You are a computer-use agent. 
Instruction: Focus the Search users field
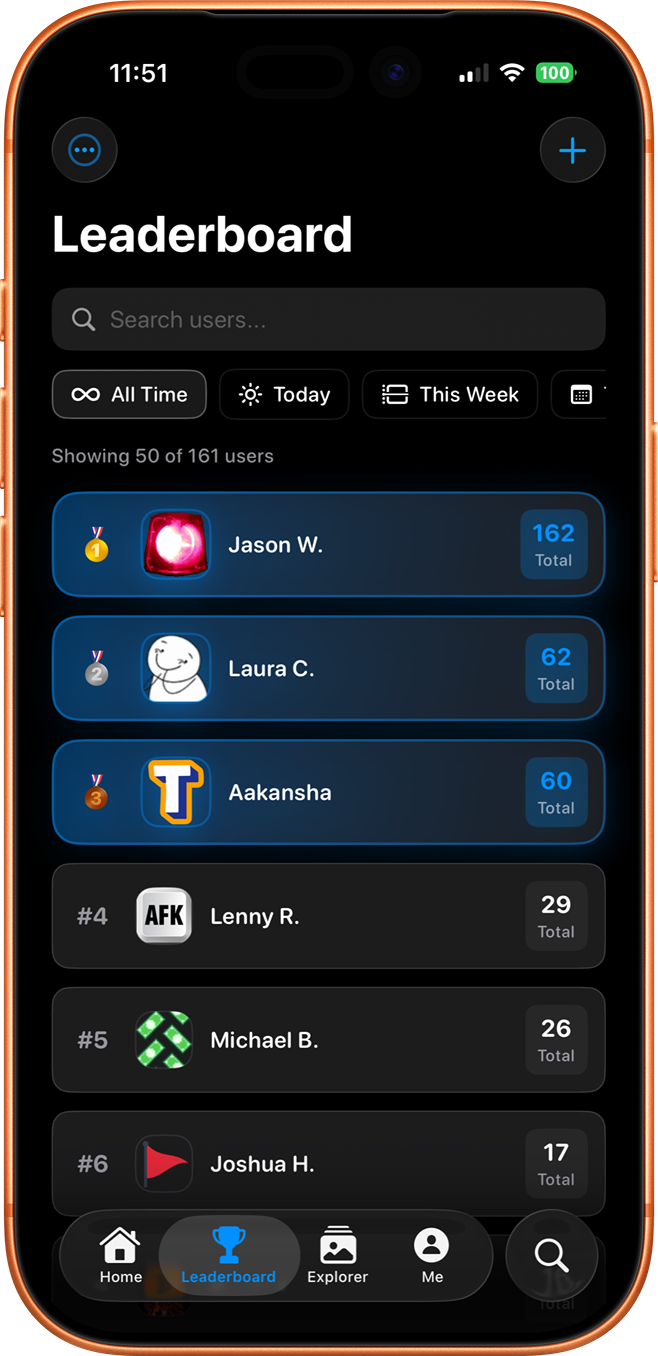[x=328, y=320]
